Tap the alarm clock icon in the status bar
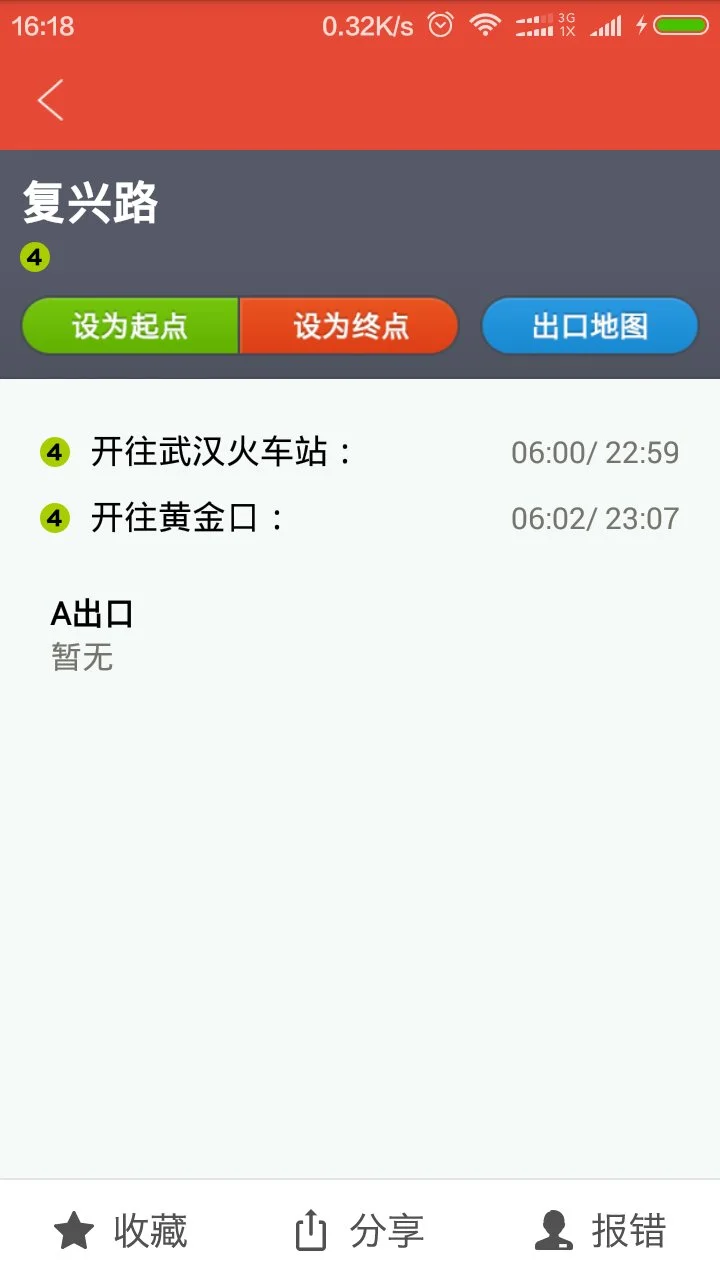 (x=438, y=25)
